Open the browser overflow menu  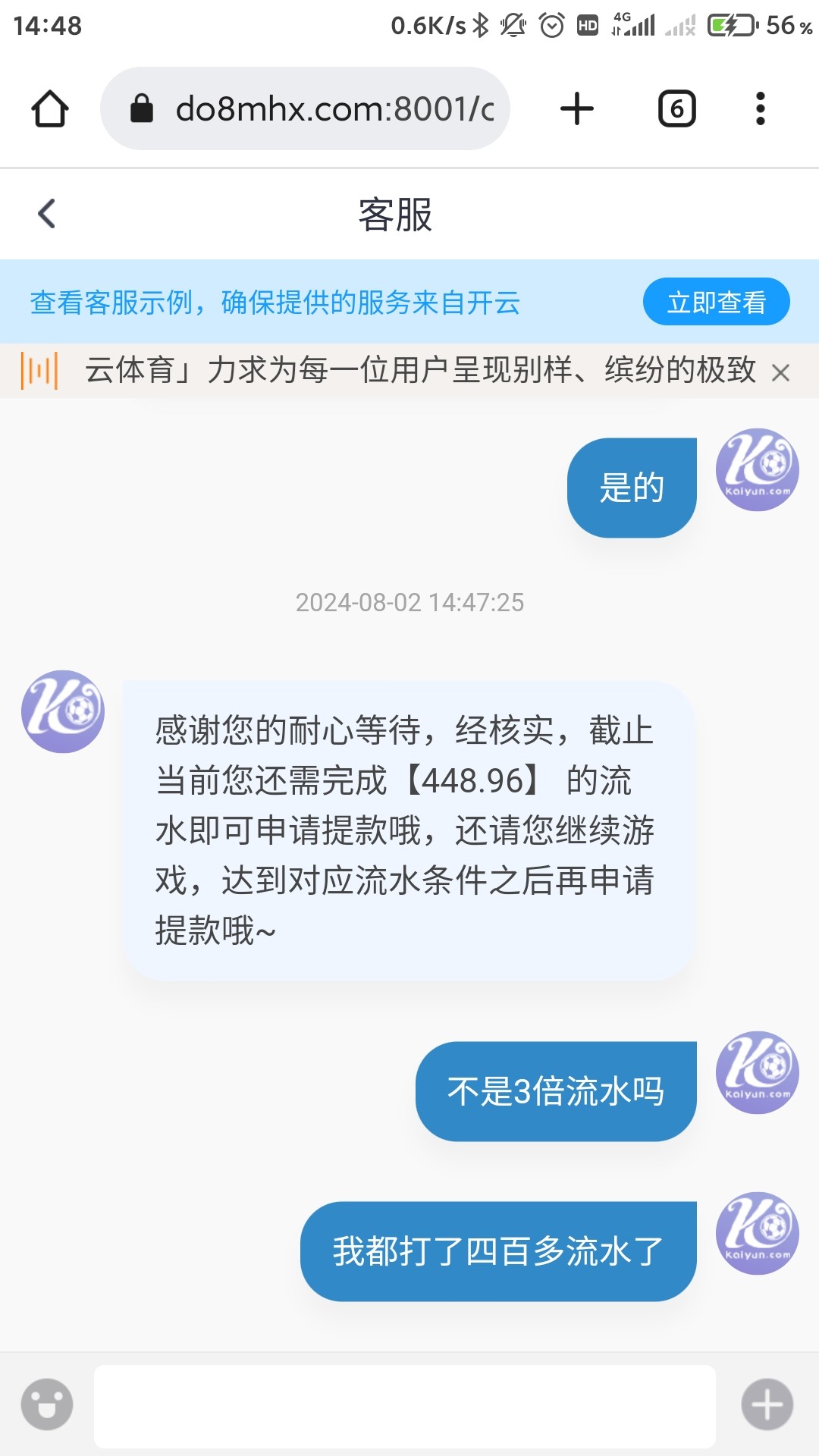pos(761,108)
